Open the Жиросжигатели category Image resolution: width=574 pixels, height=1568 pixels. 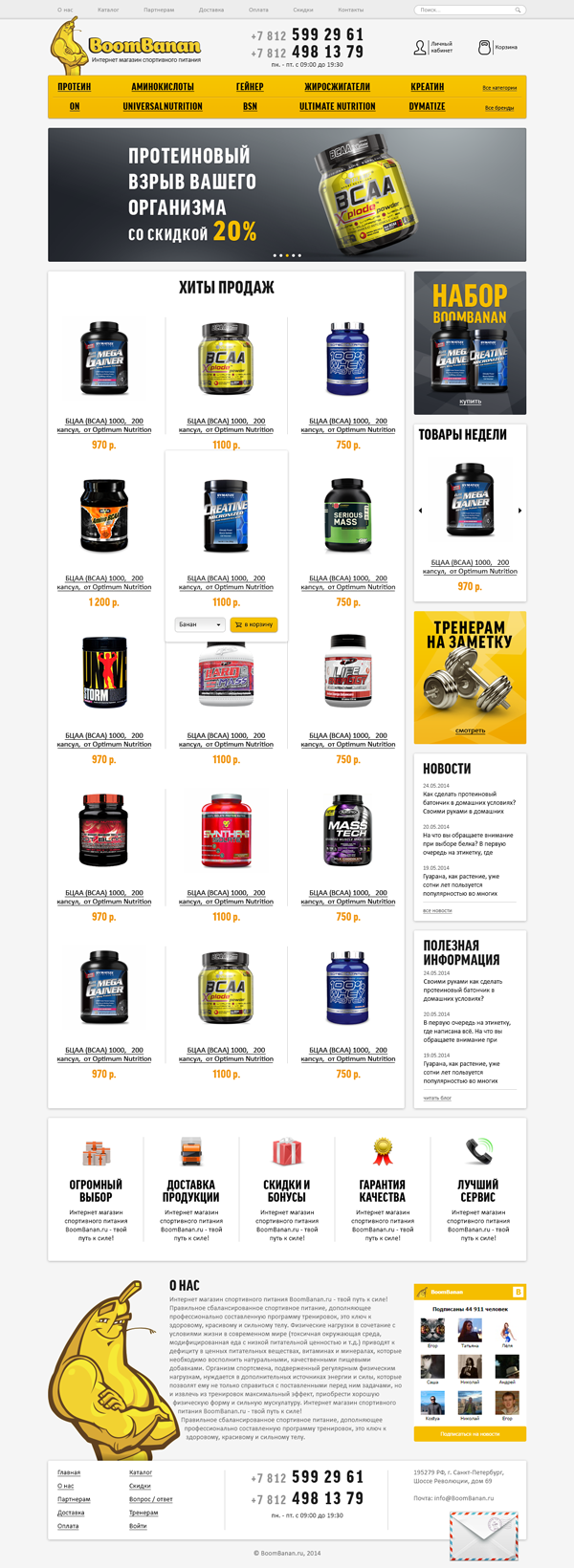pyautogui.click(x=337, y=87)
